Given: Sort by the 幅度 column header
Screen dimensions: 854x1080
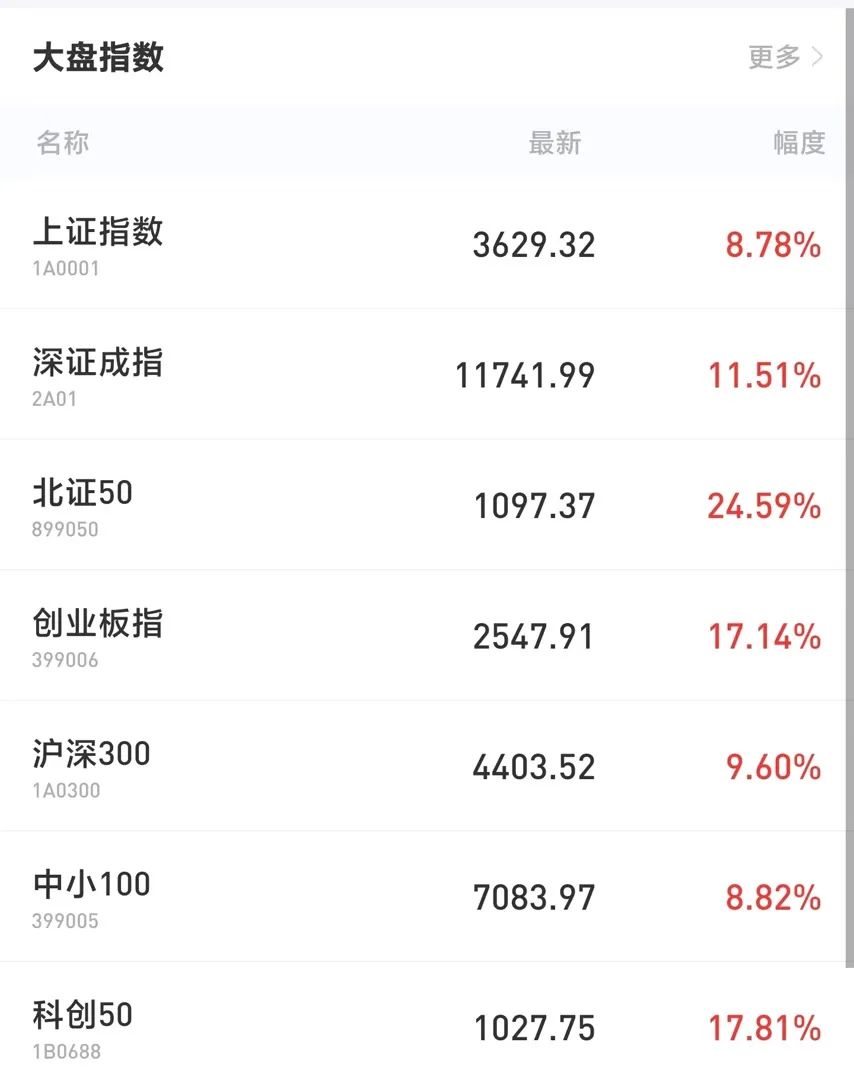Looking at the screenshot, I should tap(798, 143).
